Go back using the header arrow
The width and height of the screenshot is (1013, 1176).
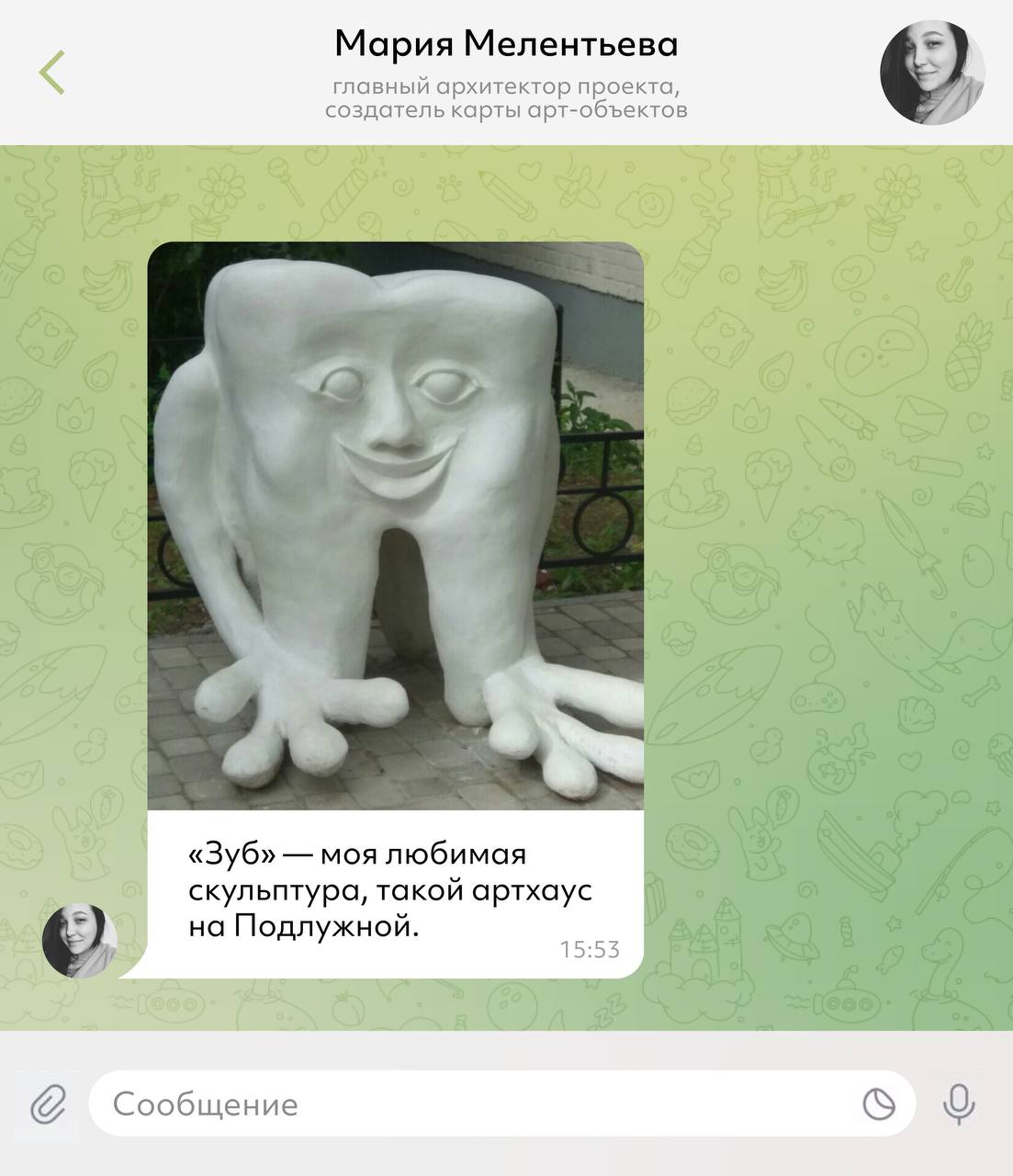52,73
